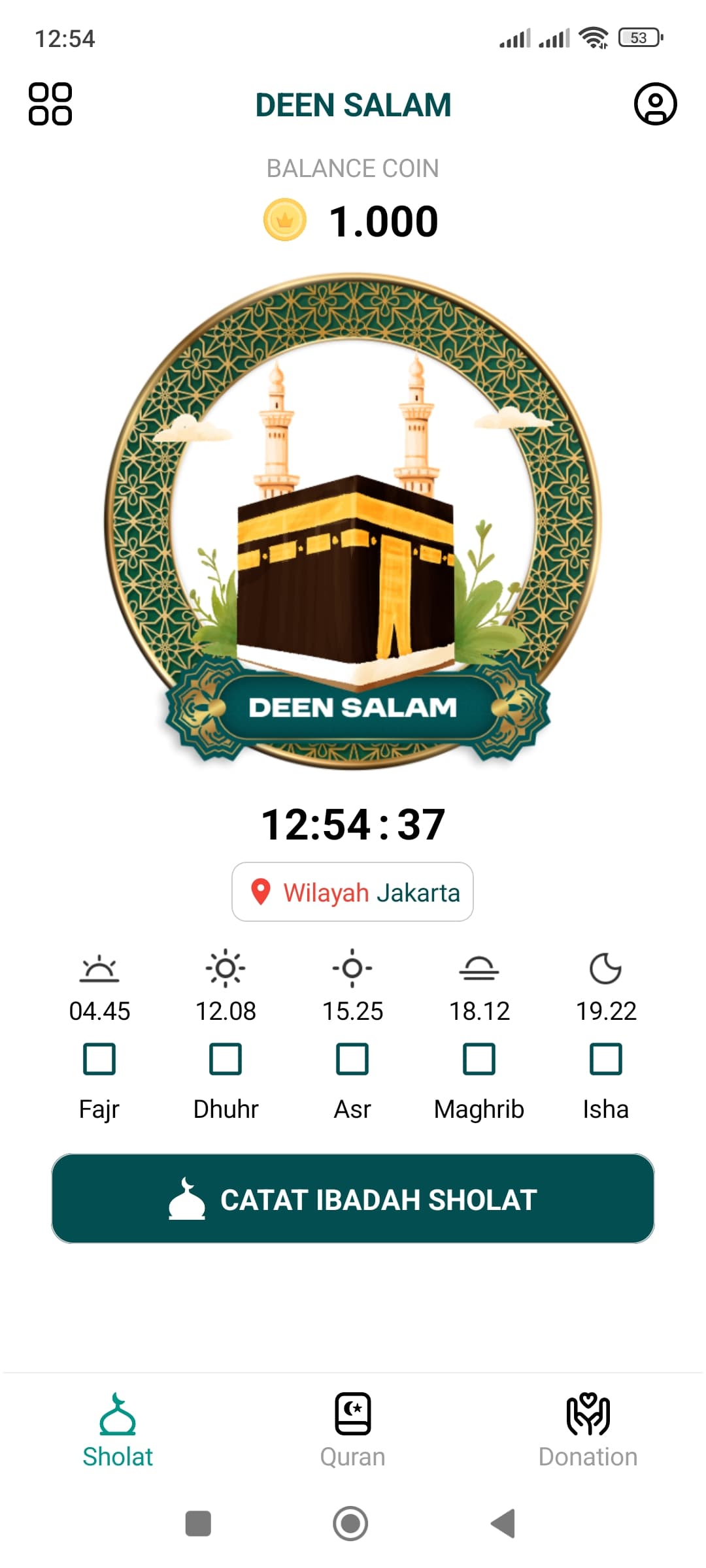Select the Maghrib prayer checkbox
This screenshot has height=1568, width=706.
(479, 1059)
